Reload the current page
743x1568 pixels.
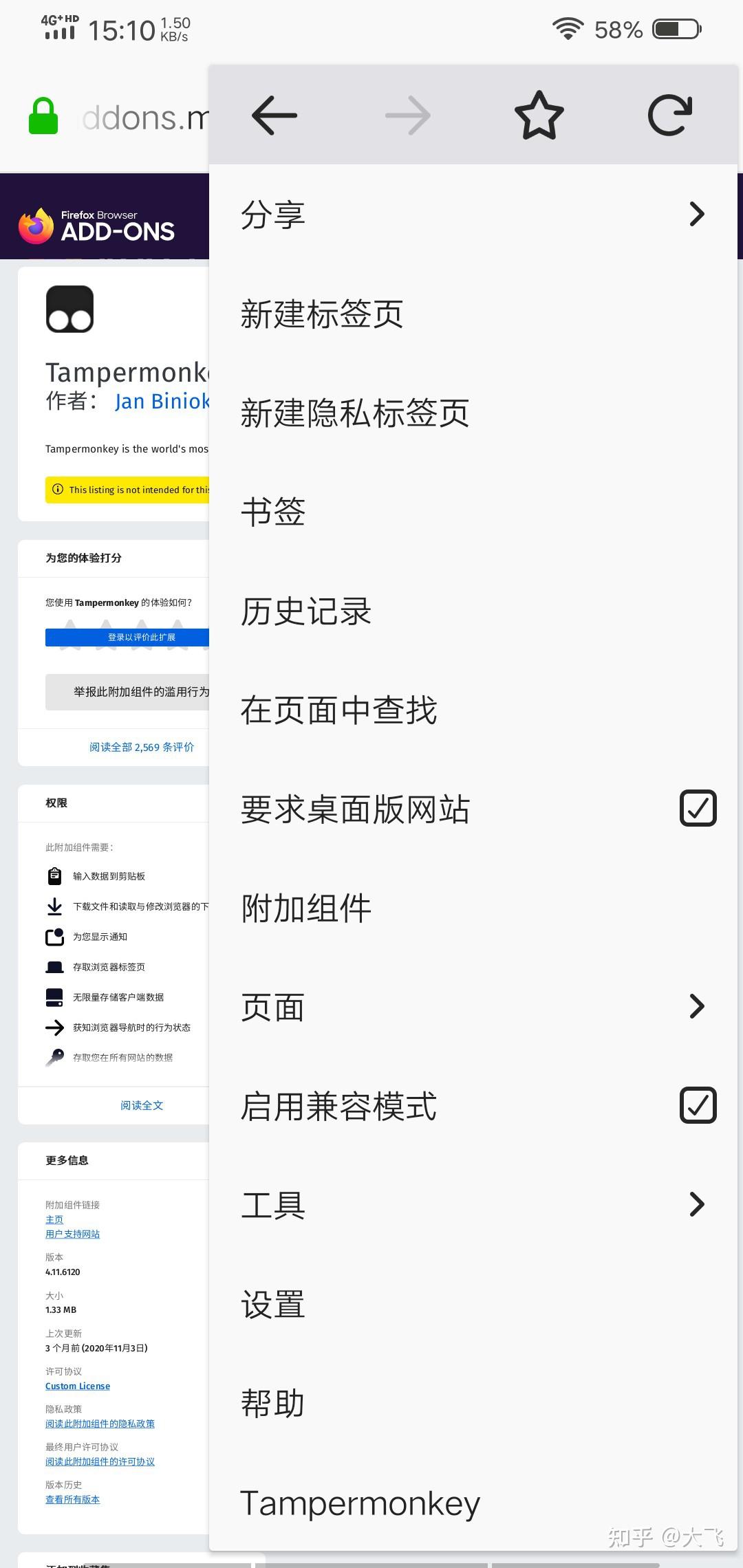(x=669, y=115)
